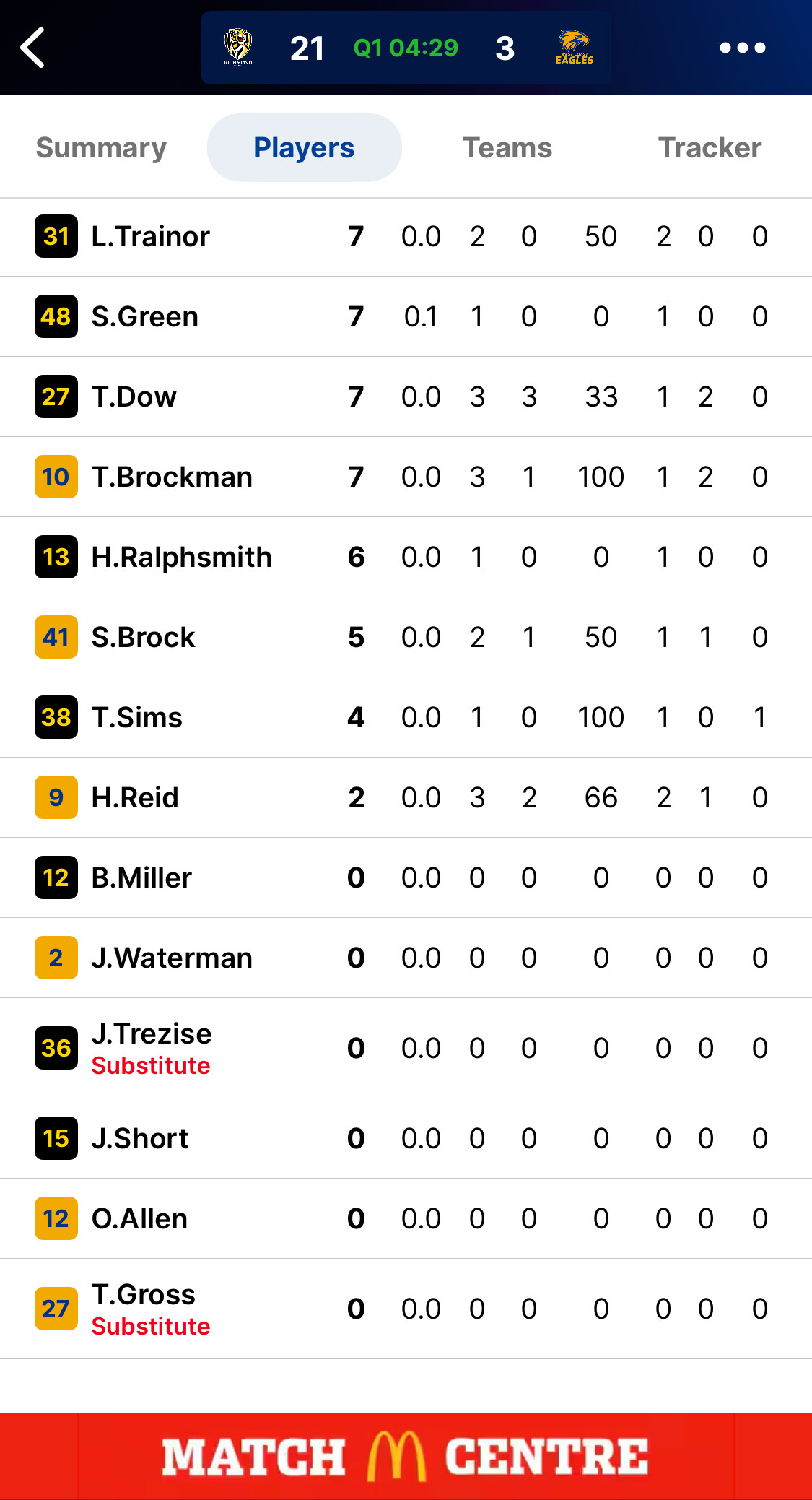Open L.Trainor's player row

tap(406, 237)
